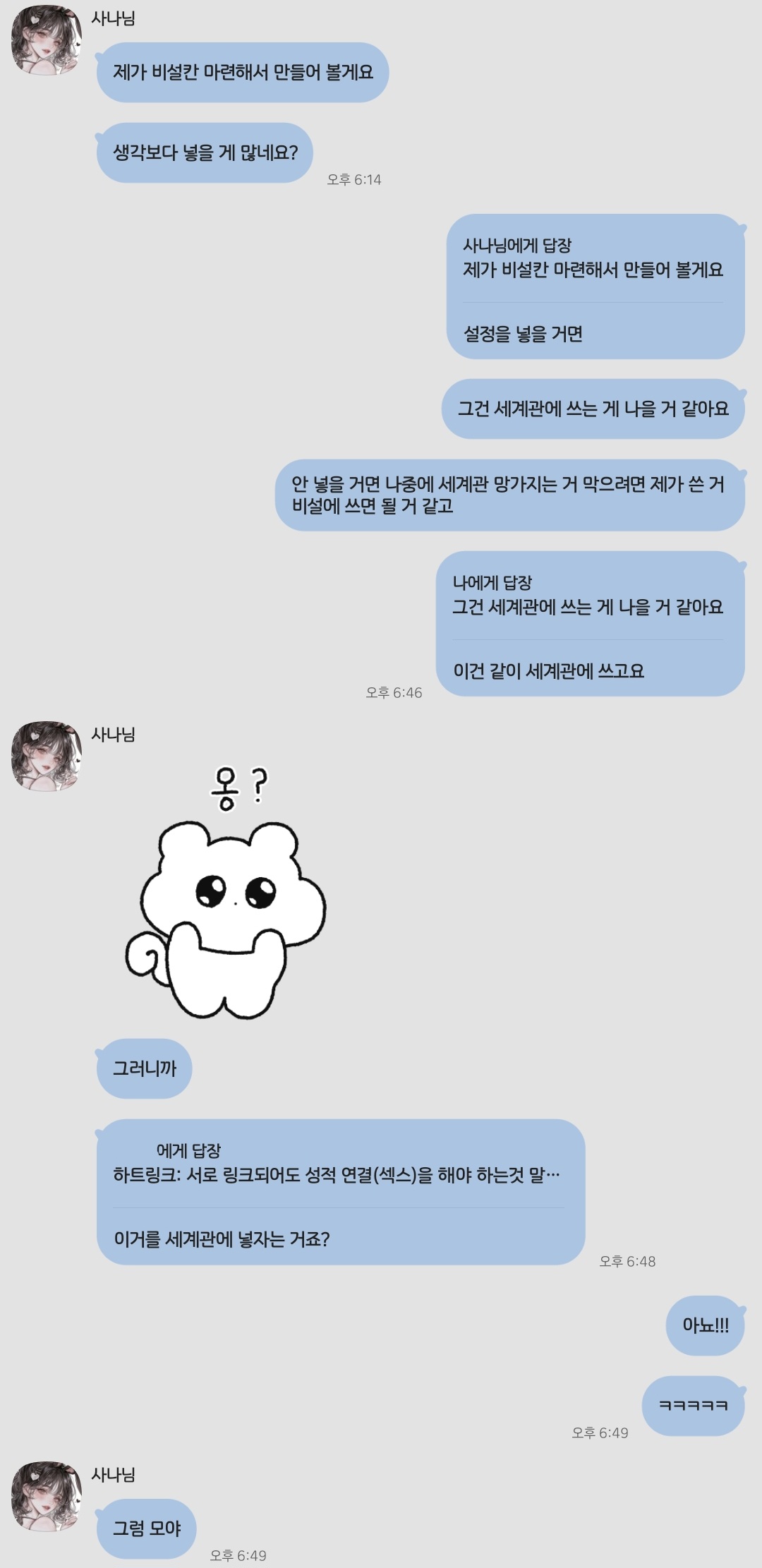Image resolution: width=762 pixels, height=1568 pixels.
Task: View 사나님's profile photo beside 그럼 모야
Action: (x=47, y=1496)
